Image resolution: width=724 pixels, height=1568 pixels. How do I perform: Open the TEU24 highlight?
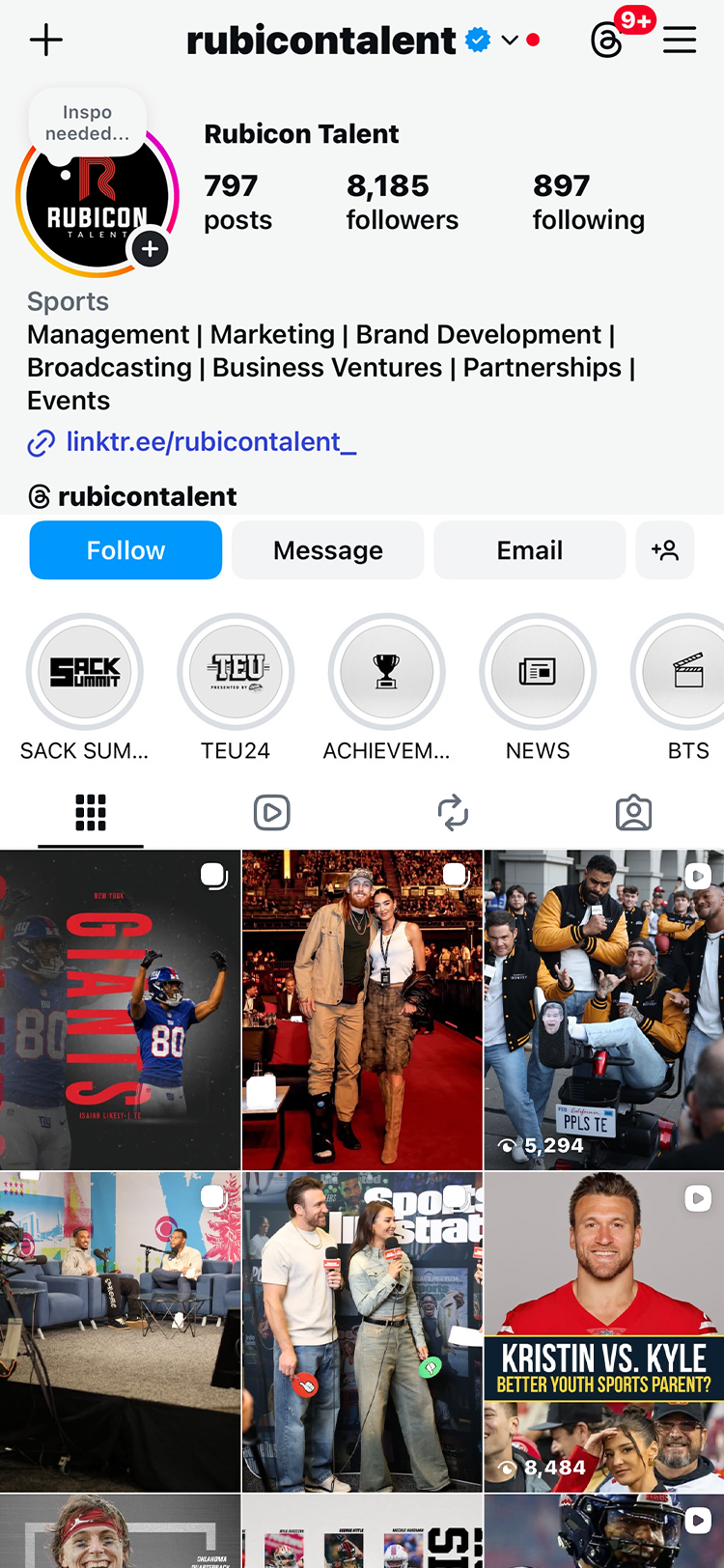click(236, 672)
